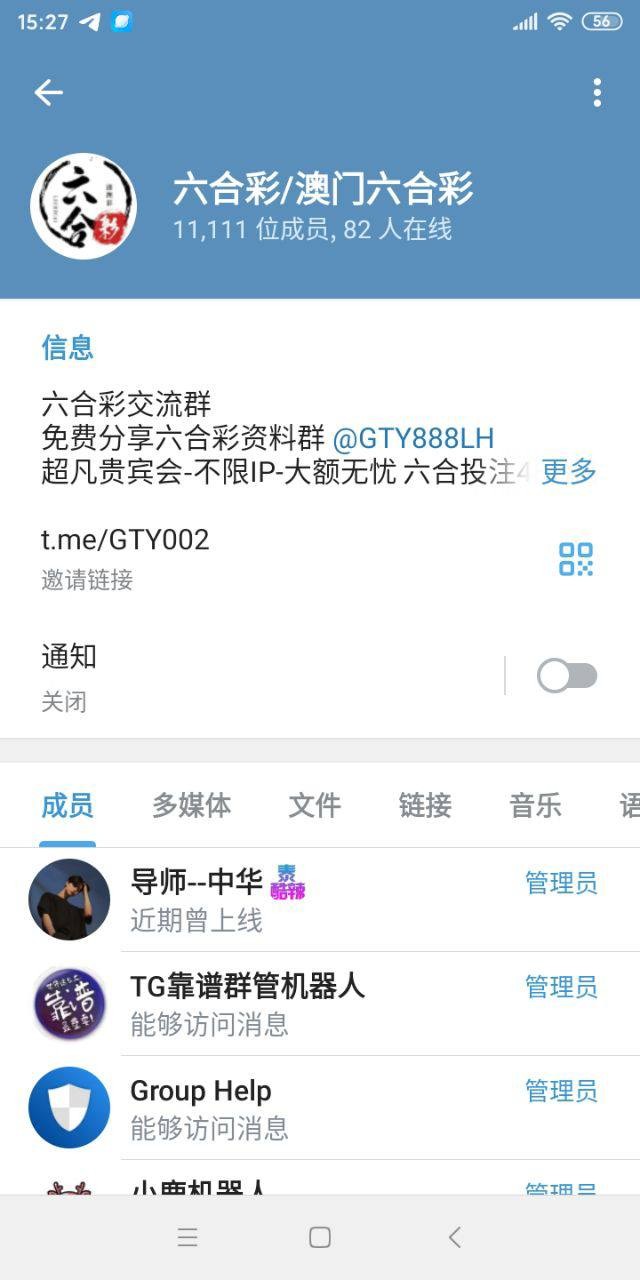Open the 通知 notification settings row
640x1280 pixels.
pyautogui.click(x=250, y=676)
